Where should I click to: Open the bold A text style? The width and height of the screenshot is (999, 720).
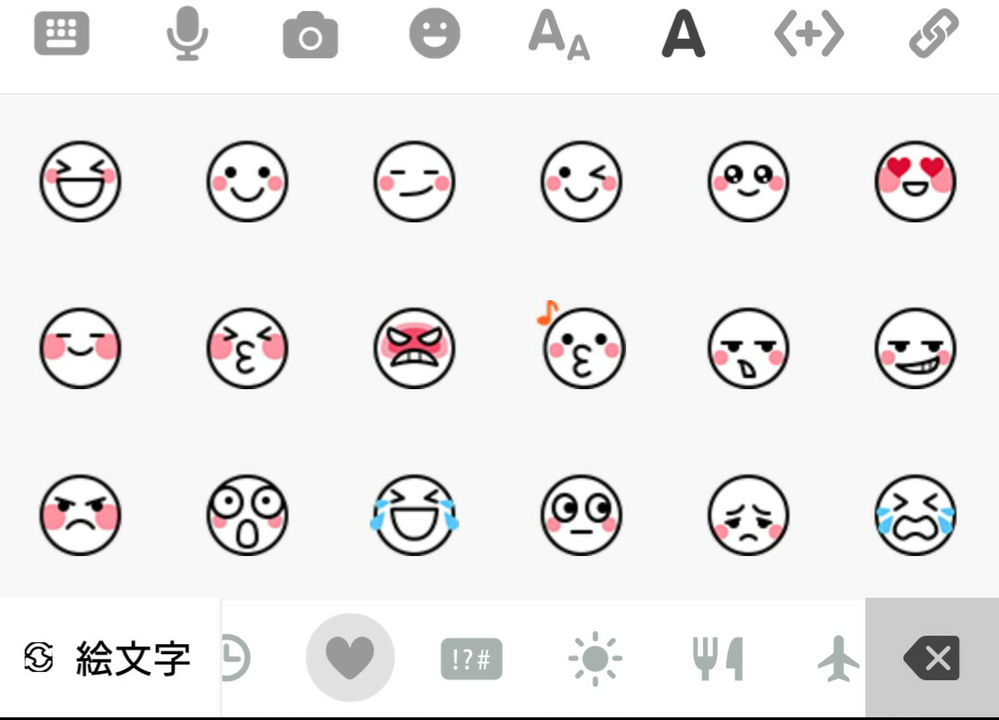coord(683,35)
